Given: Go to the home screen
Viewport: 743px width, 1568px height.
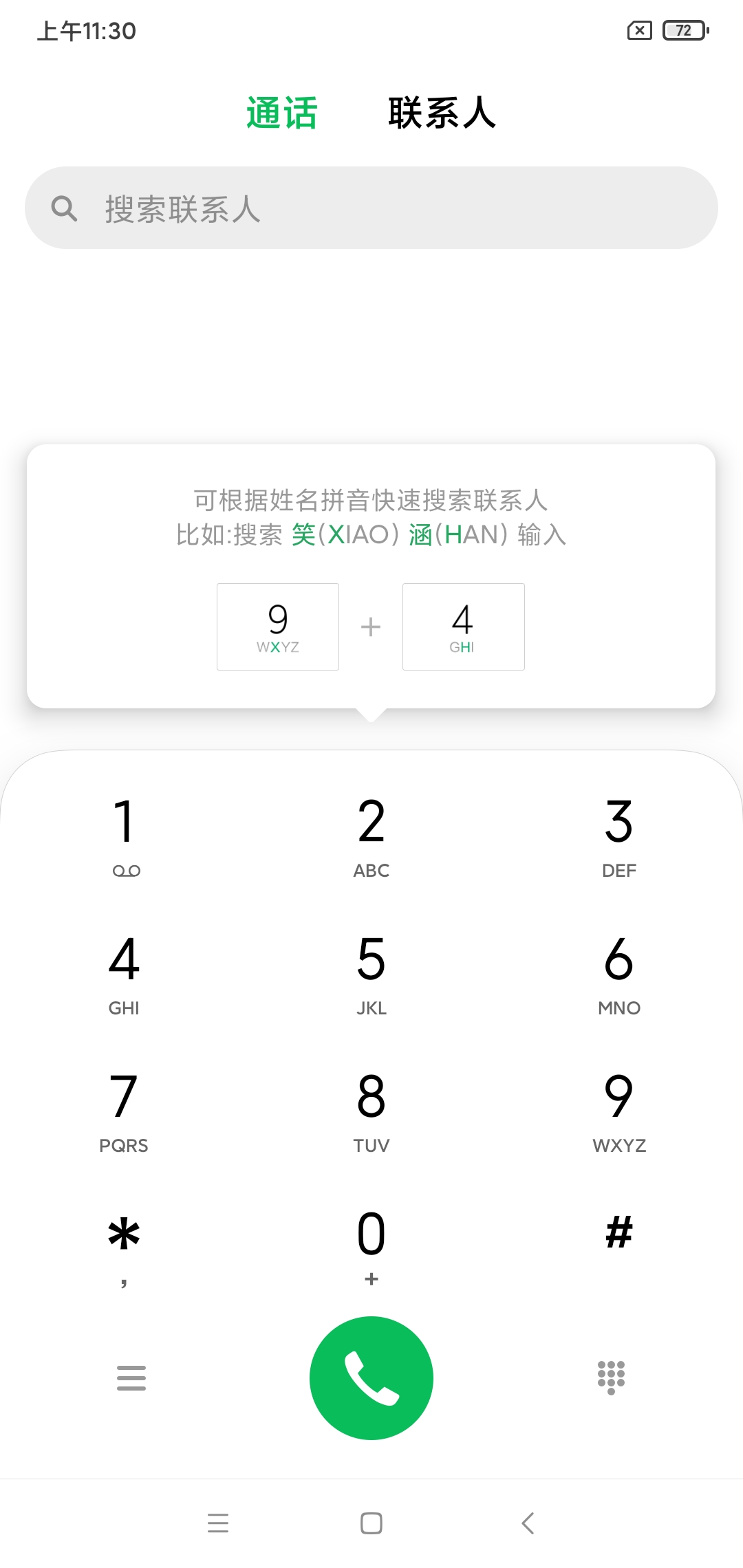Looking at the screenshot, I should coord(371,1523).
